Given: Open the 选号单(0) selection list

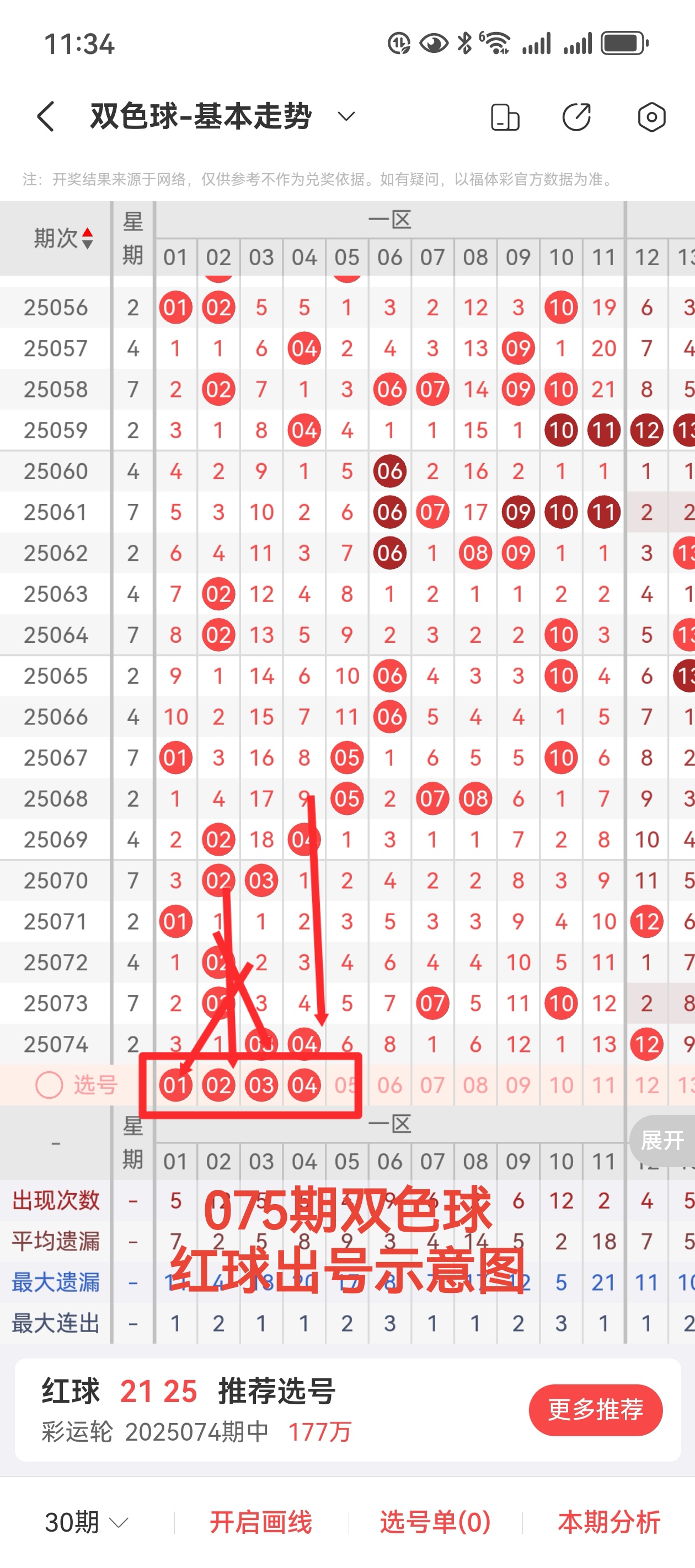Looking at the screenshot, I should click(x=435, y=1522).
